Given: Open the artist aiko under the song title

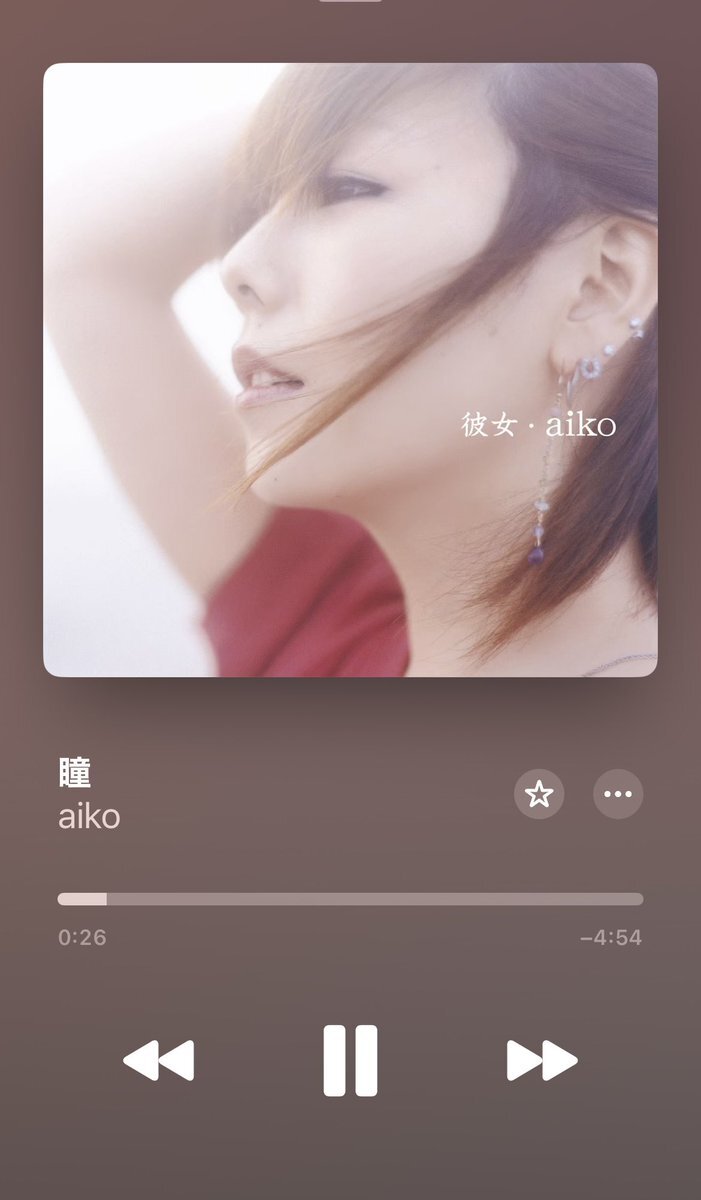Looking at the screenshot, I should pyautogui.click(x=89, y=817).
